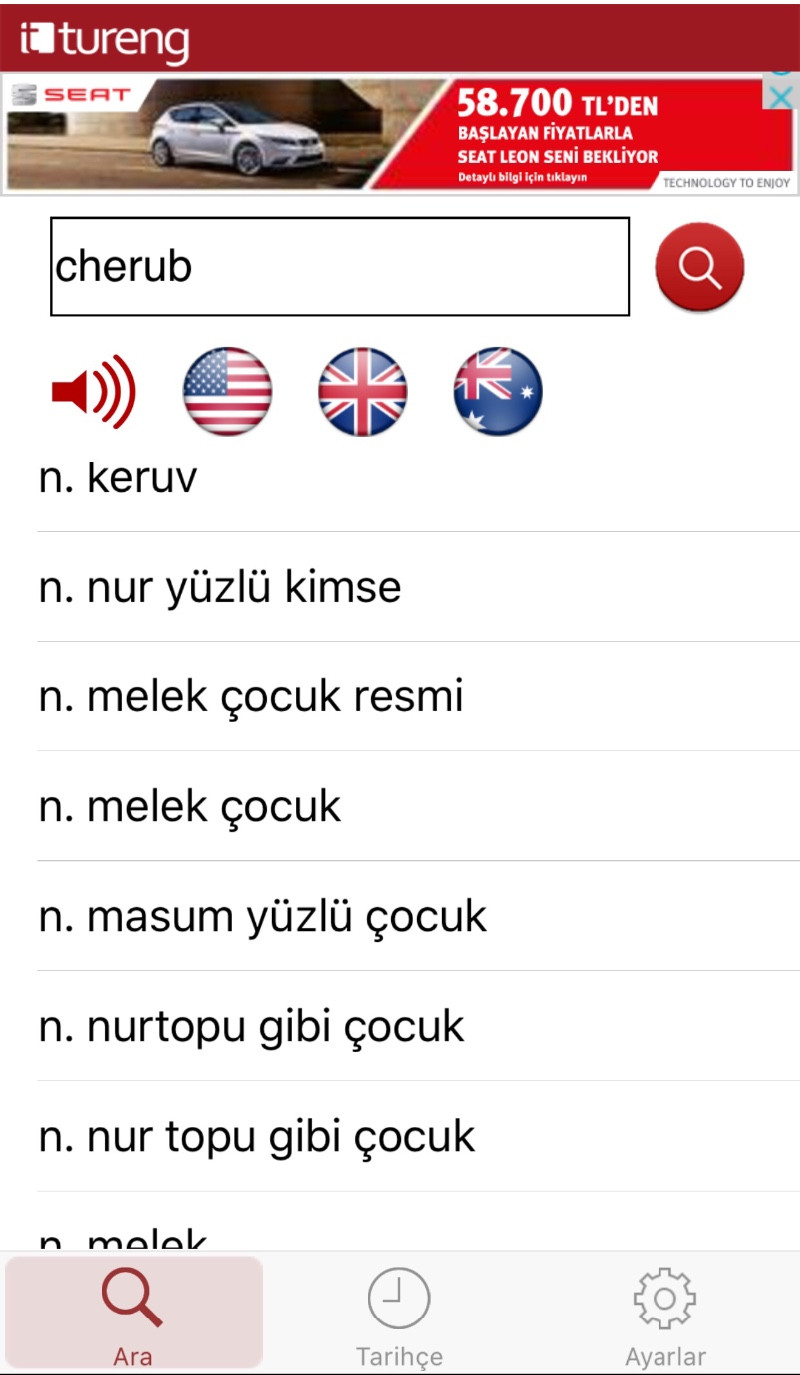
Task: Select the American flag accent
Action: click(x=227, y=391)
